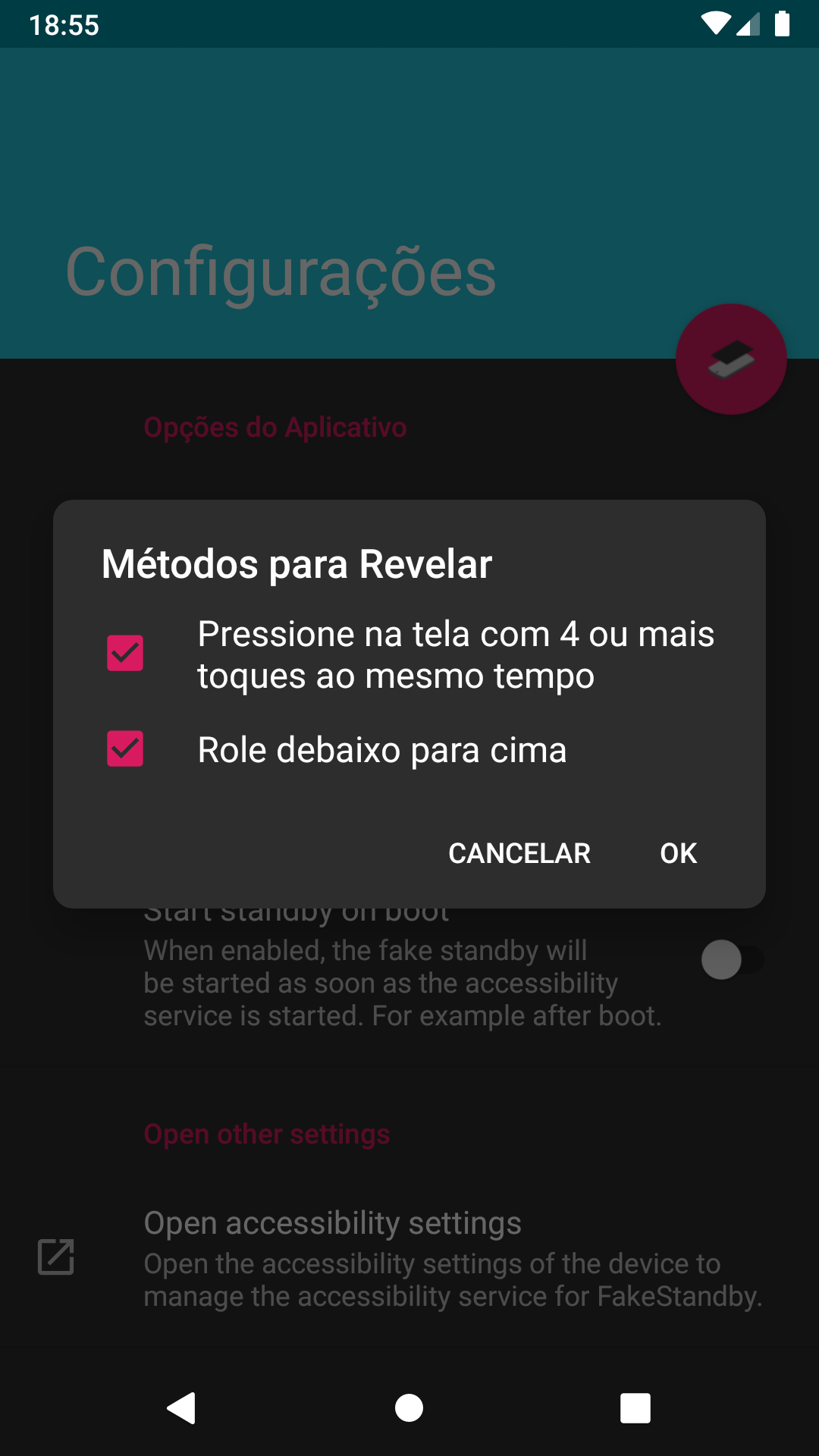Uncheck the 4 ou mais toques option

pos(125,654)
